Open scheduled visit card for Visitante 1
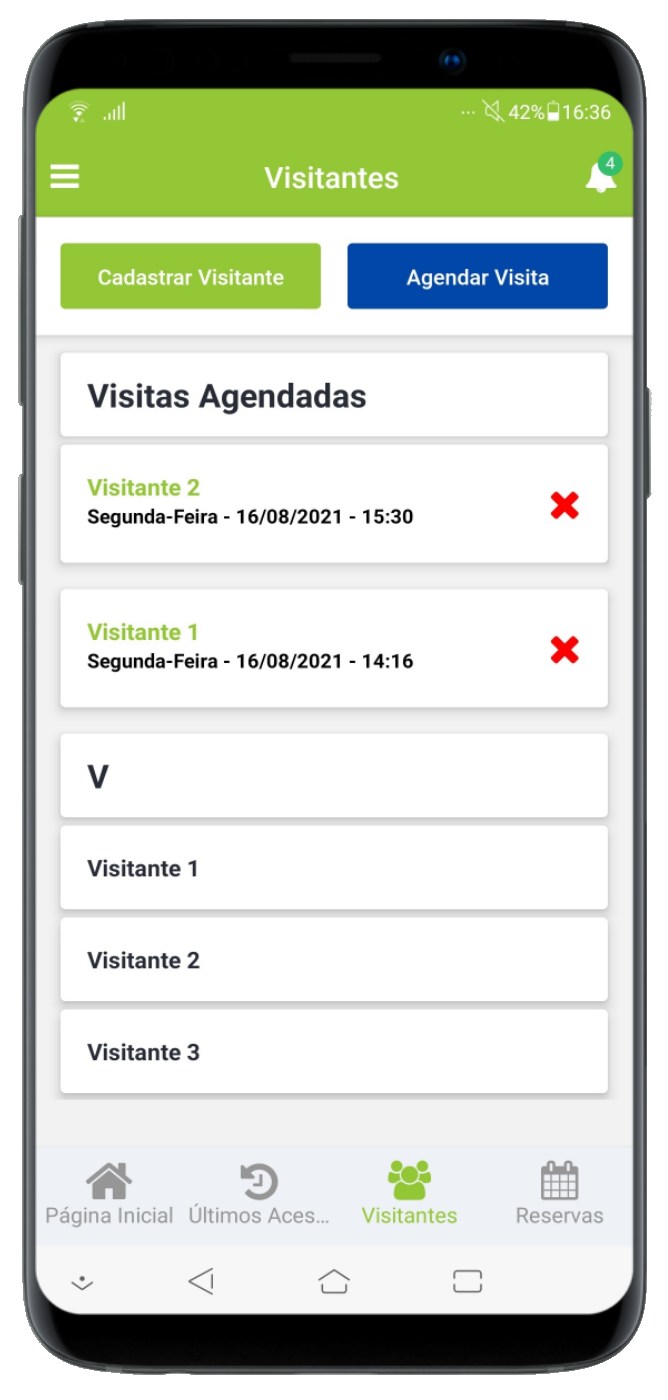 pyautogui.click(x=300, y=647)
